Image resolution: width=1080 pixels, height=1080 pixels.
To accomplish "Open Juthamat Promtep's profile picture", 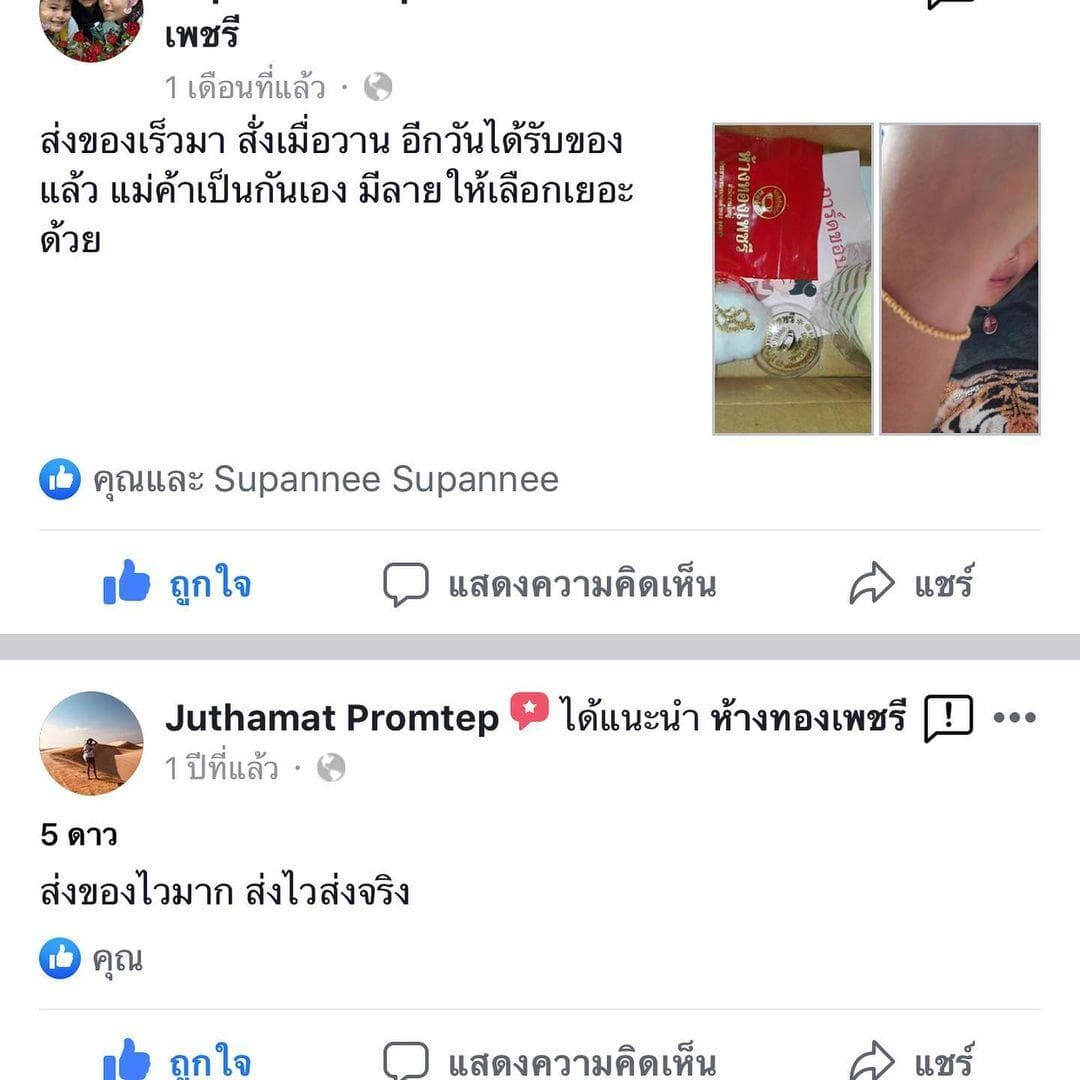I will point(91,743).
